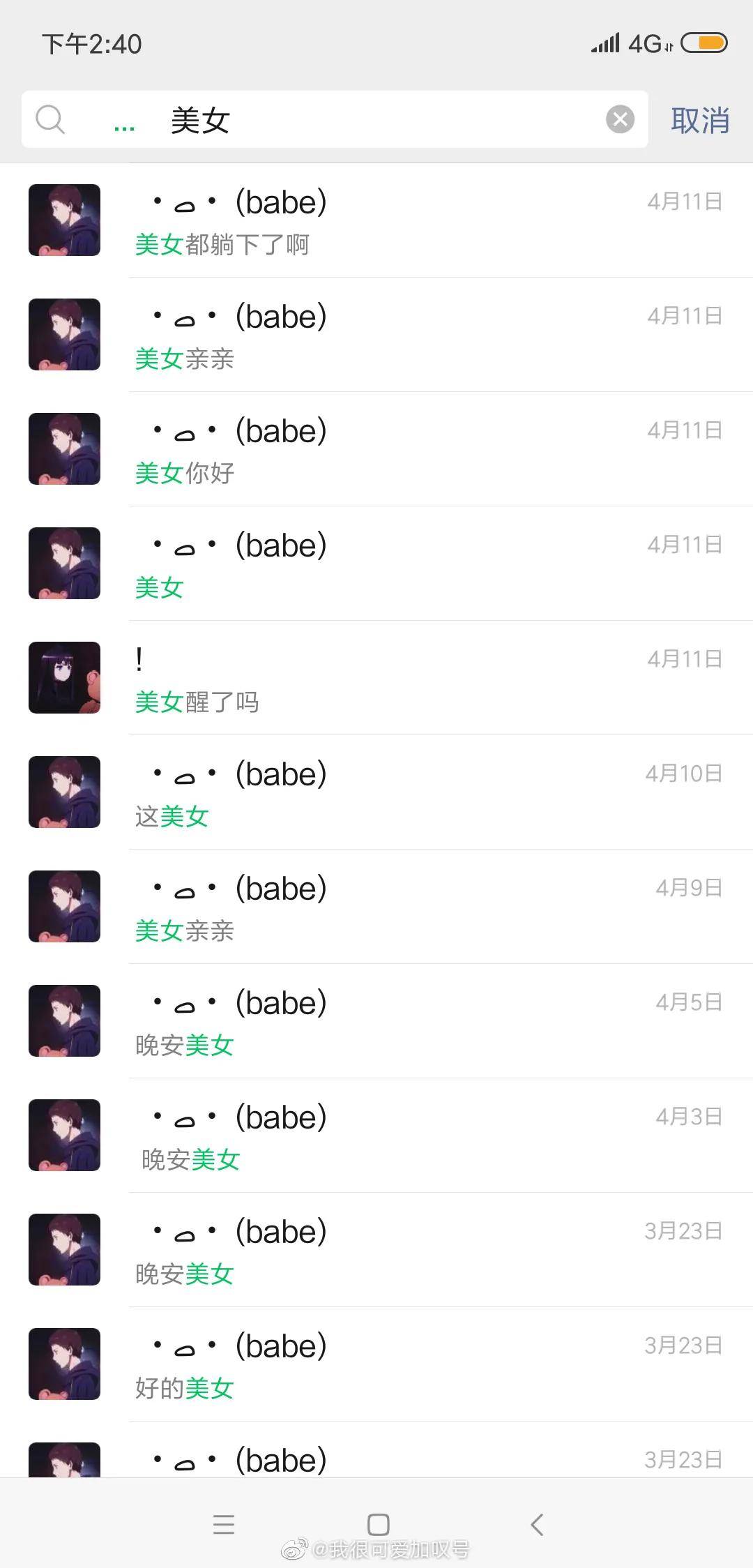Tap the avatar of contact named !
Screen dimensions: 753x1568
point(63,678)
